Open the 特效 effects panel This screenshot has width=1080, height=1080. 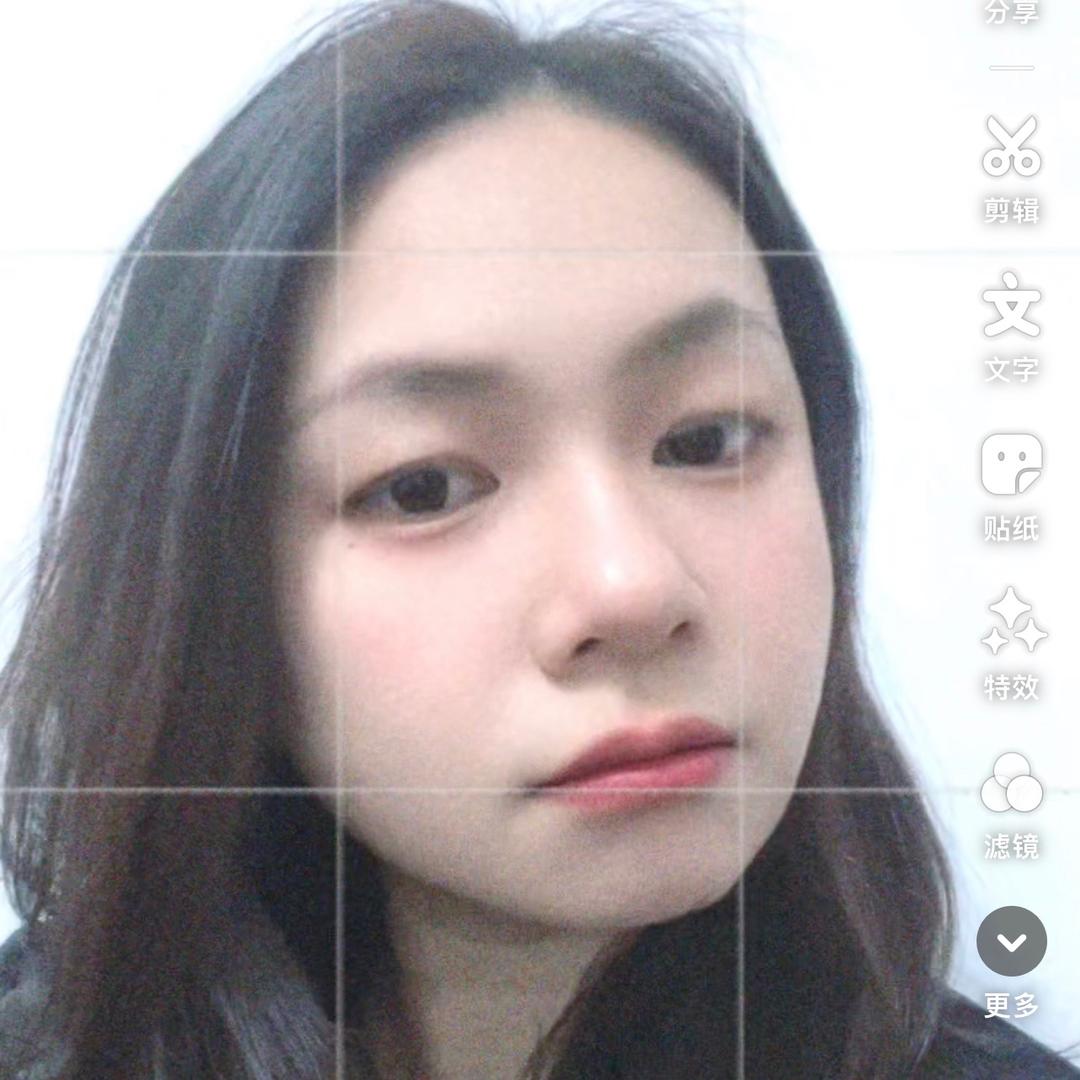coord(1011,623)
